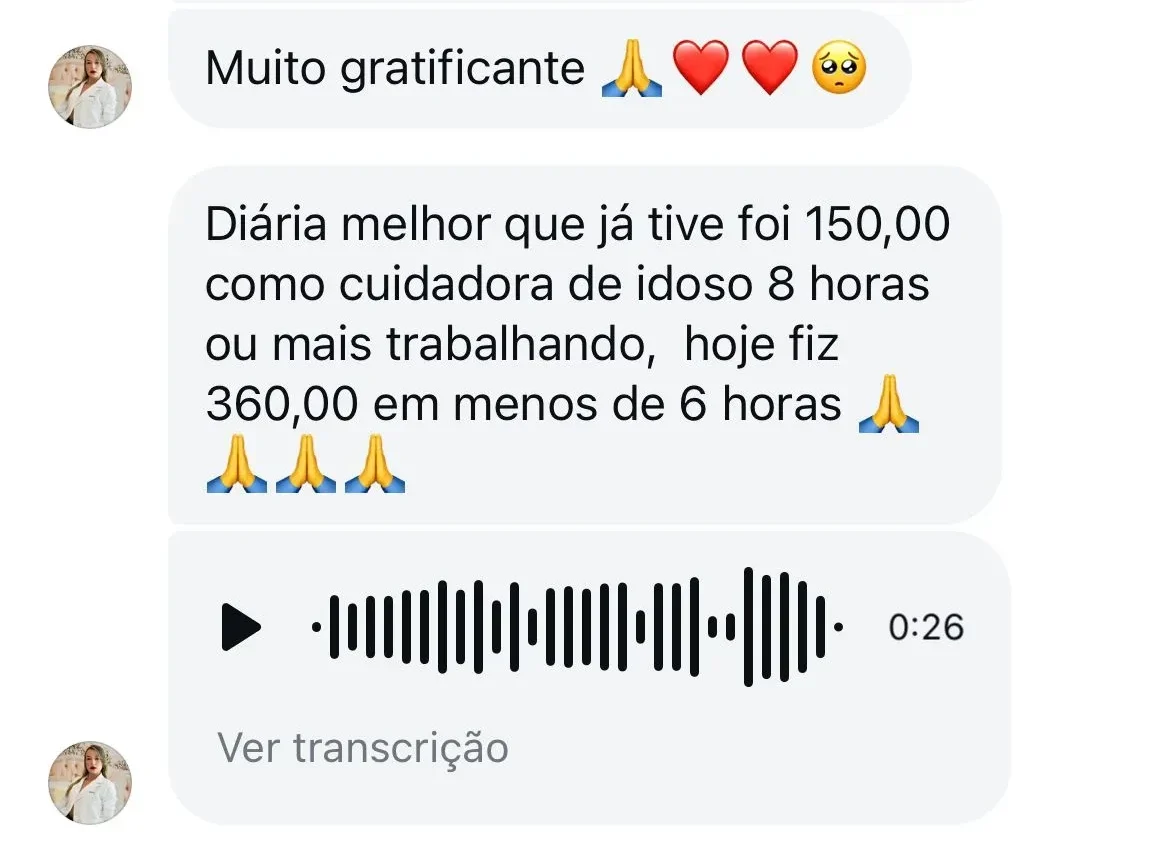Image resolution: width=1170 pixels, height=867 pixels.
Task: Play the 0:26 voice message
Action: pos(240,627)
